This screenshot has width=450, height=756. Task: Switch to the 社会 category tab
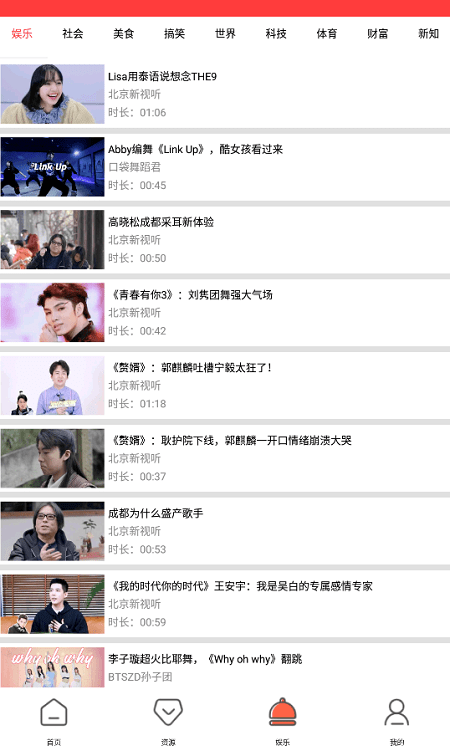coord(73,34)
